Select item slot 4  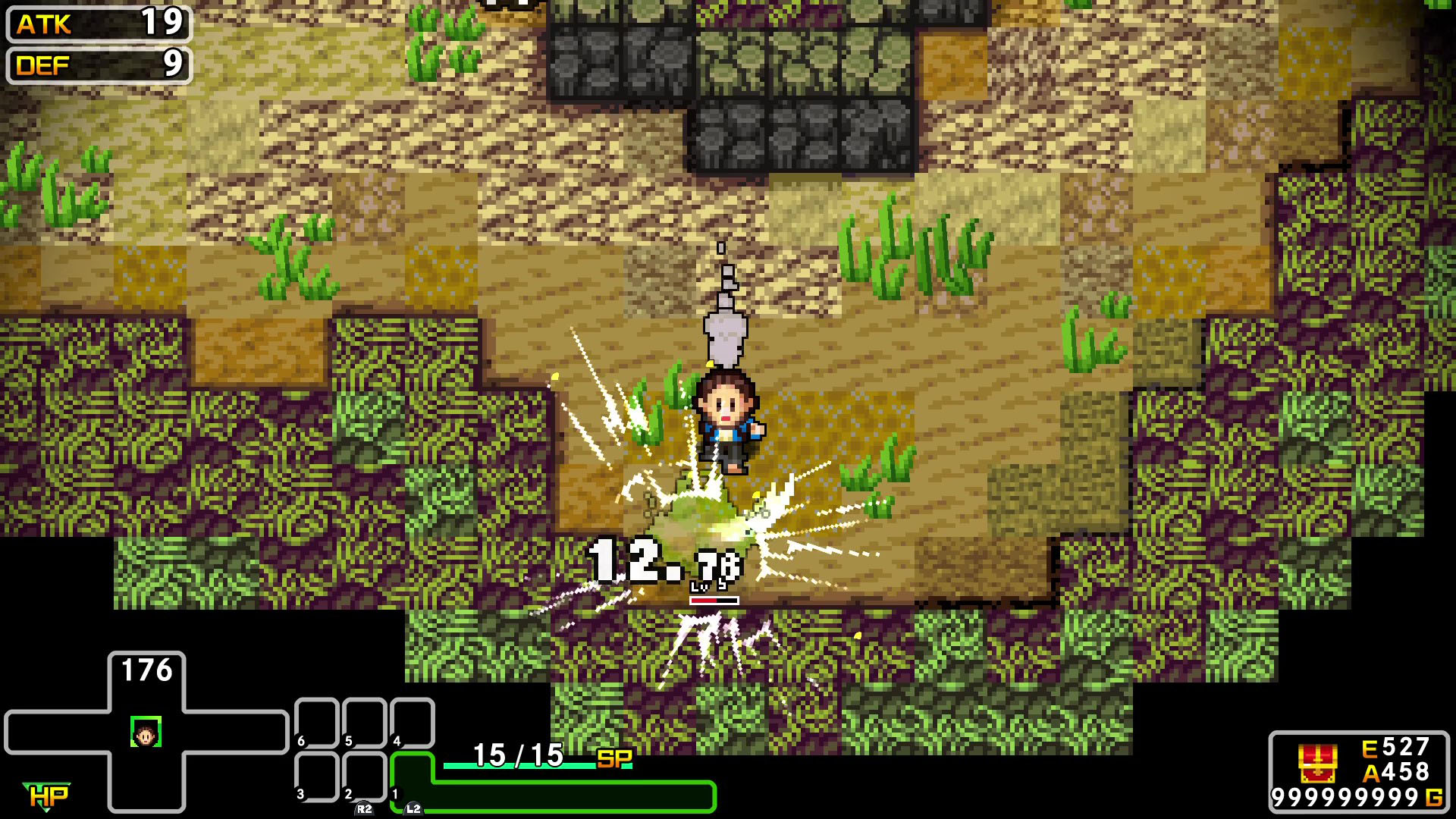(413, 723)
